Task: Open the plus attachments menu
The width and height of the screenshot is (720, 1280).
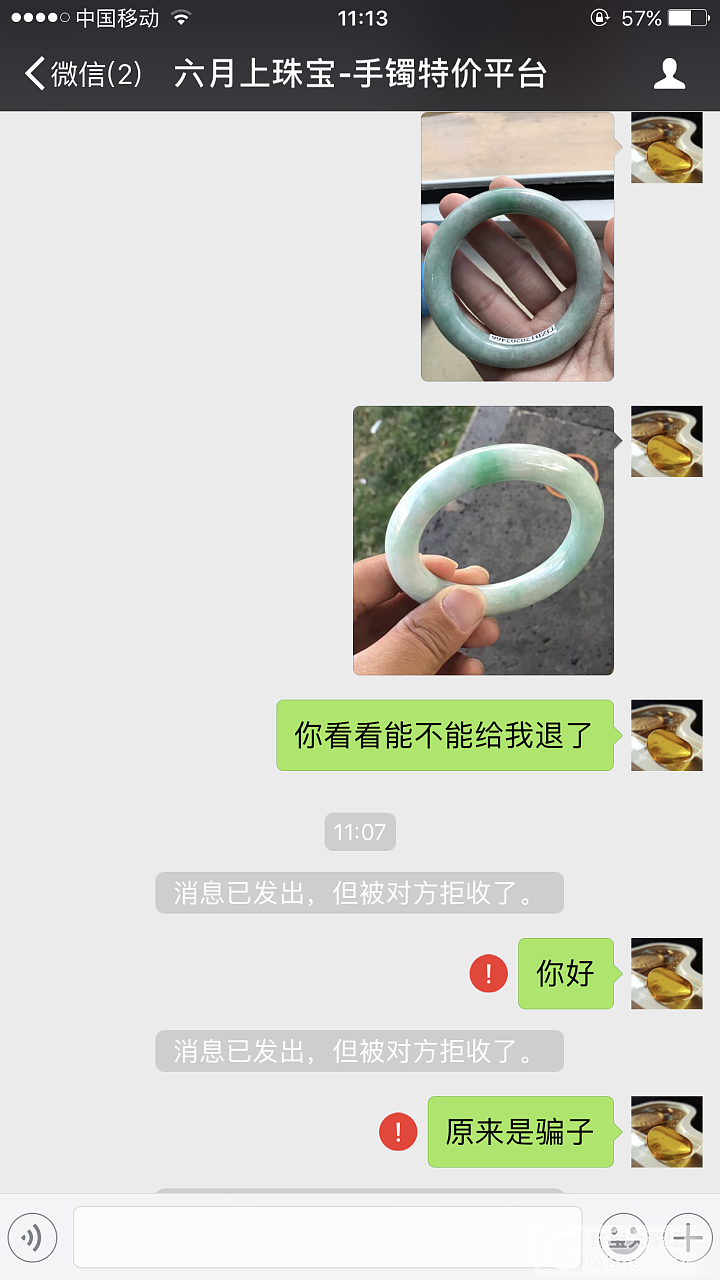Action: click(x=687, y=1238)
